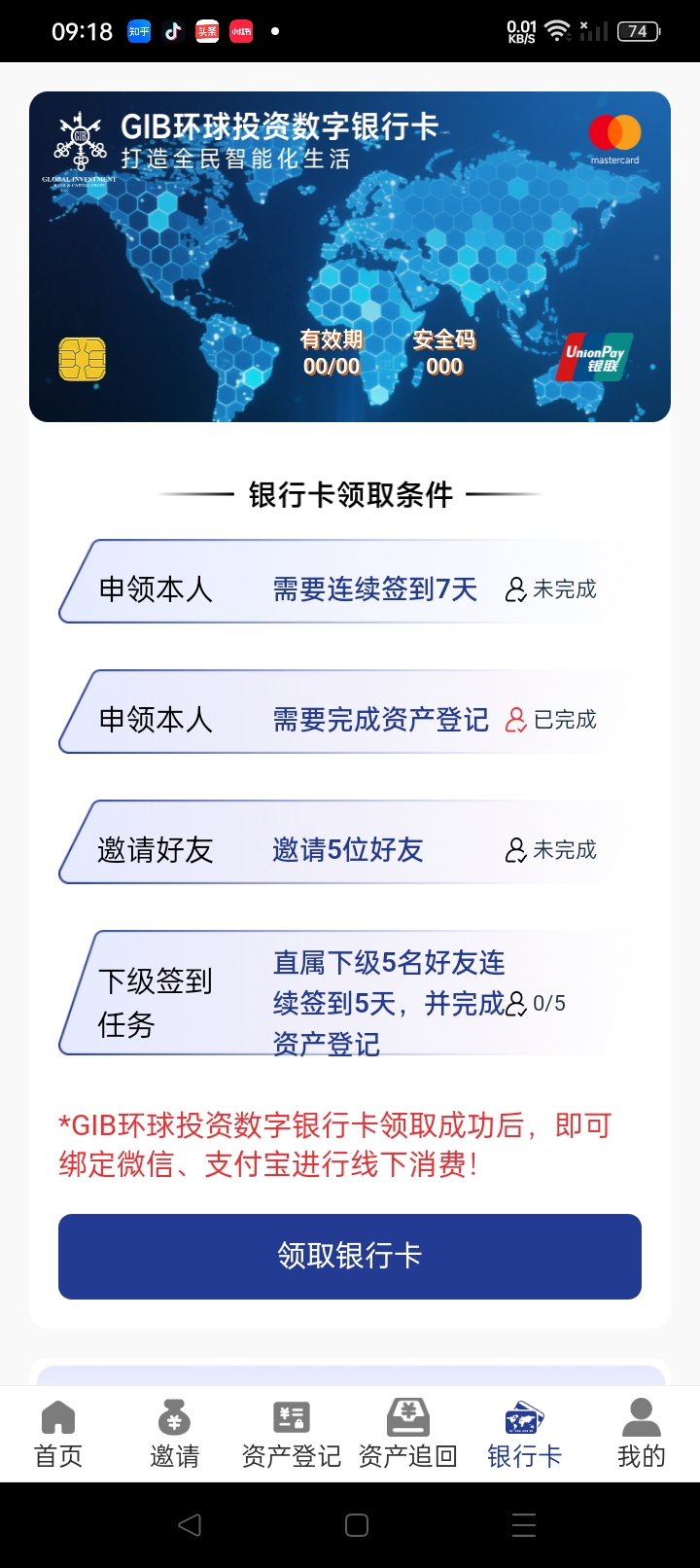Tap the 未完成 status beside 邀请5位好友
700x1568 pixels.
[554, 849]
